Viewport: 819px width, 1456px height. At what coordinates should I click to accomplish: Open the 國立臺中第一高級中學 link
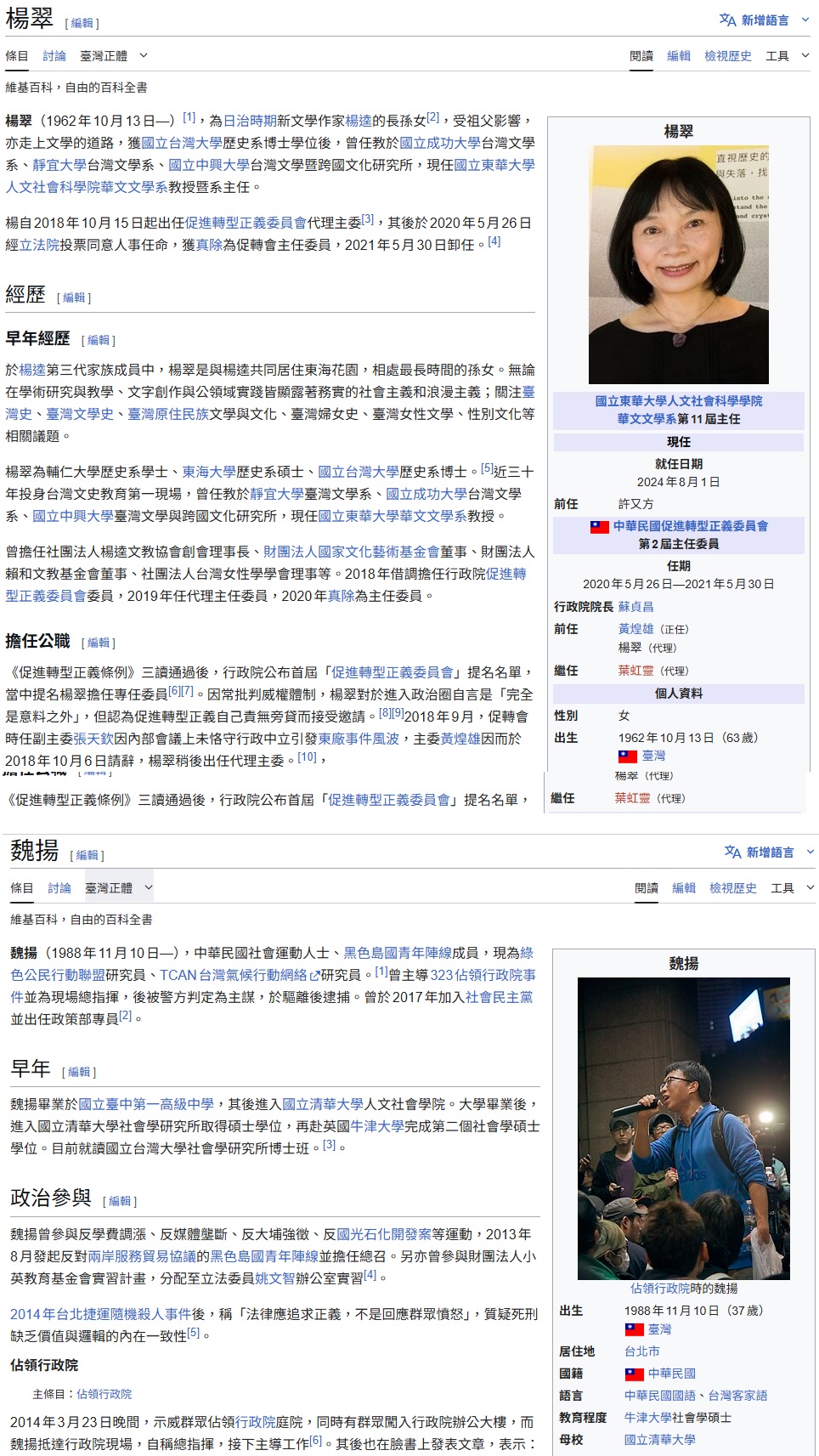[146, 1104]
